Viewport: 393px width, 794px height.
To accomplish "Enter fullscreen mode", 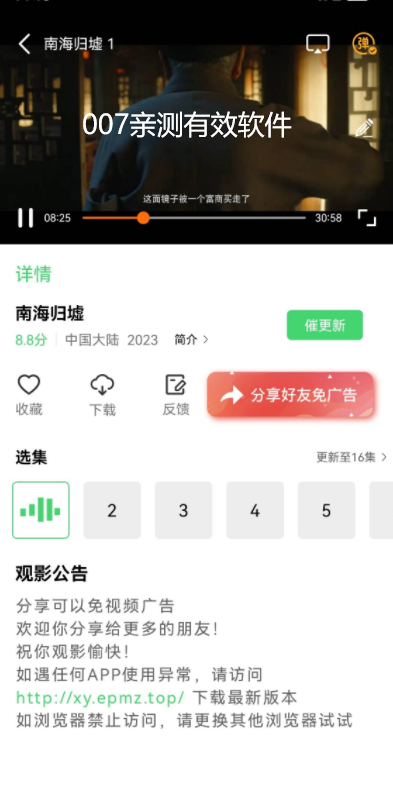I will [x=367, y=218].
